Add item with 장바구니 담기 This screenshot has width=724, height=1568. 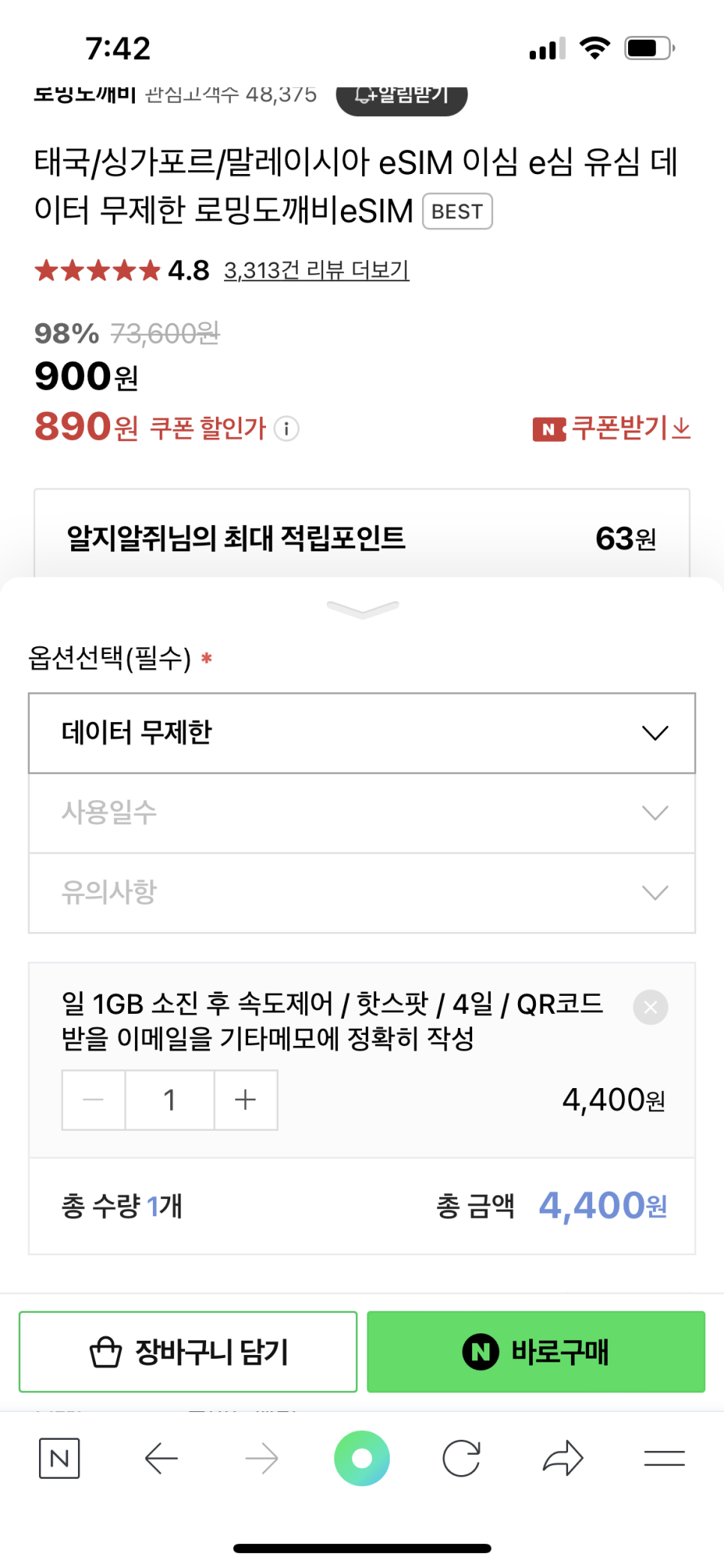(x=188, y=1352)
